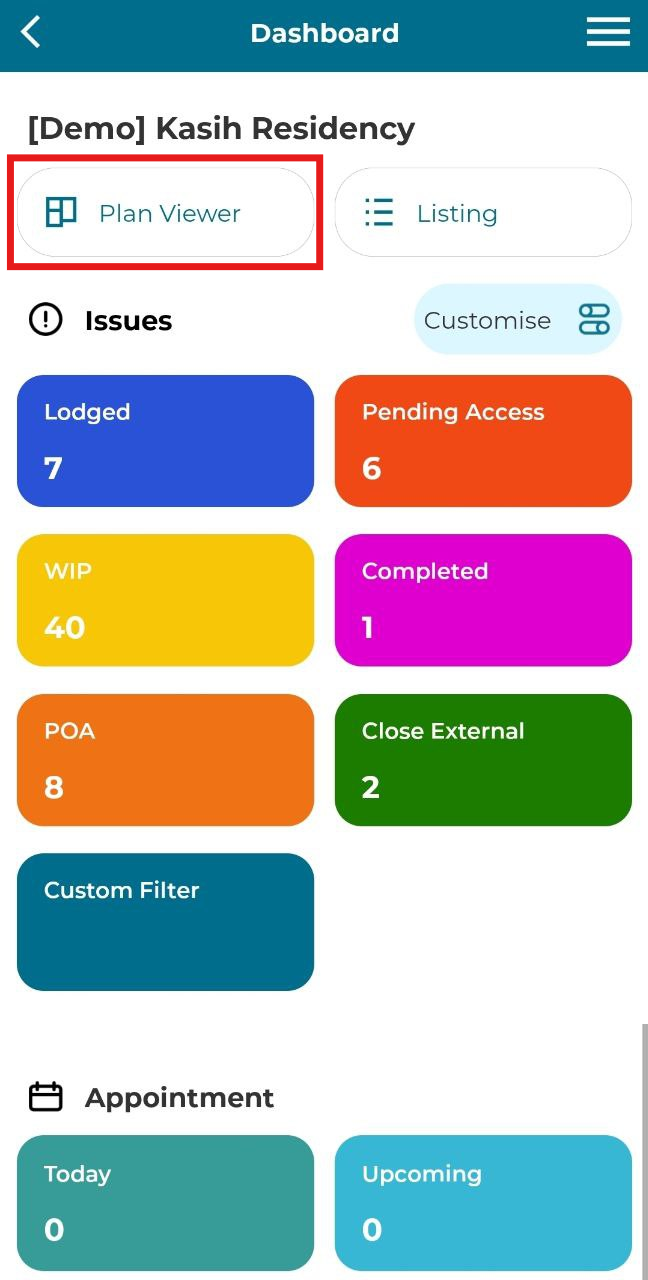Open the Pending Access issues card

(x=483, y=441)
